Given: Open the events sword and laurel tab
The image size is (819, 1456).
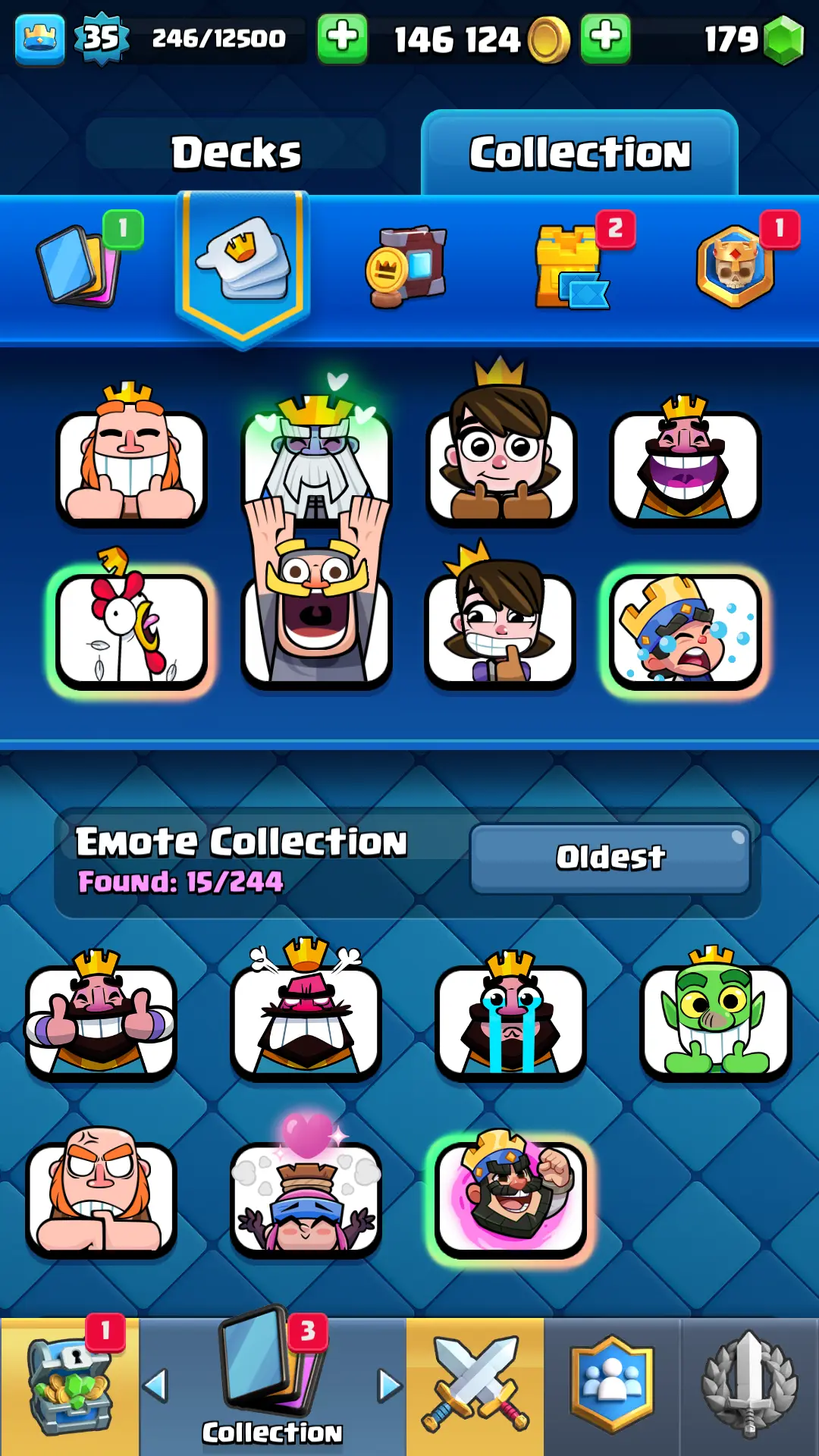Looking at the screenshot, I should 749,1386.
